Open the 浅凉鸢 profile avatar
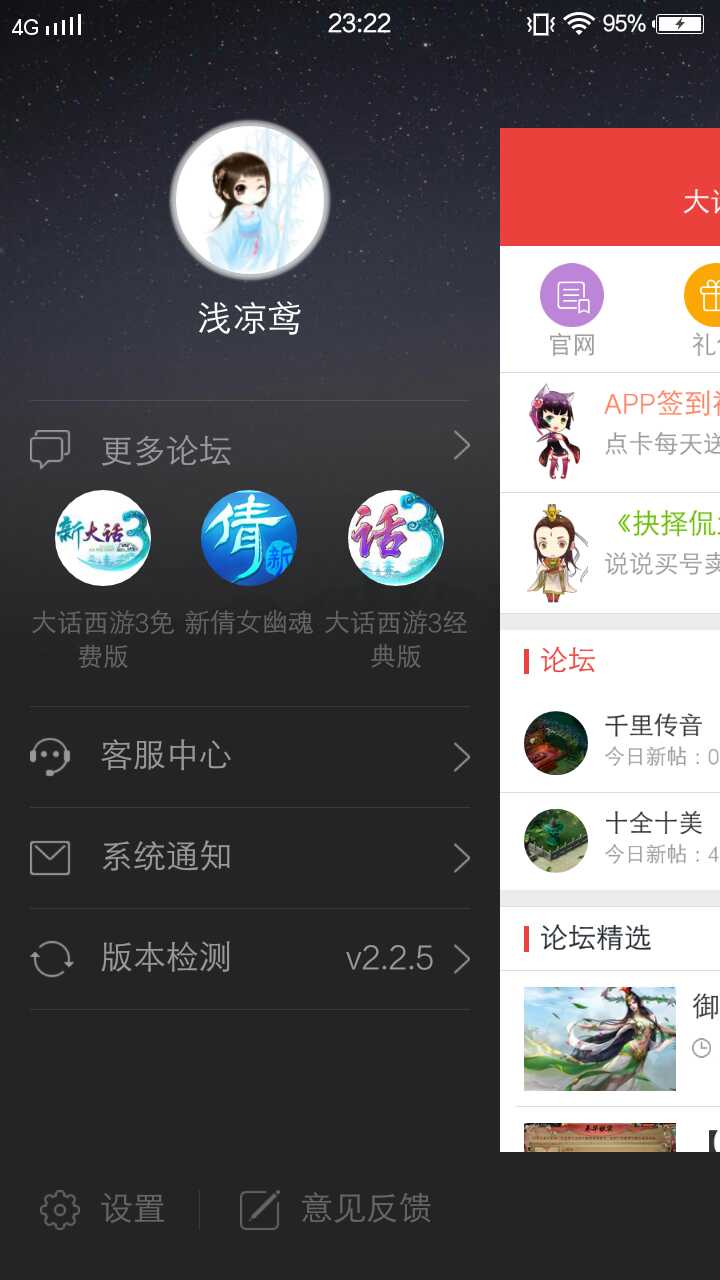The width and height of the screenshot is (720, 1280). pos(249,200)
